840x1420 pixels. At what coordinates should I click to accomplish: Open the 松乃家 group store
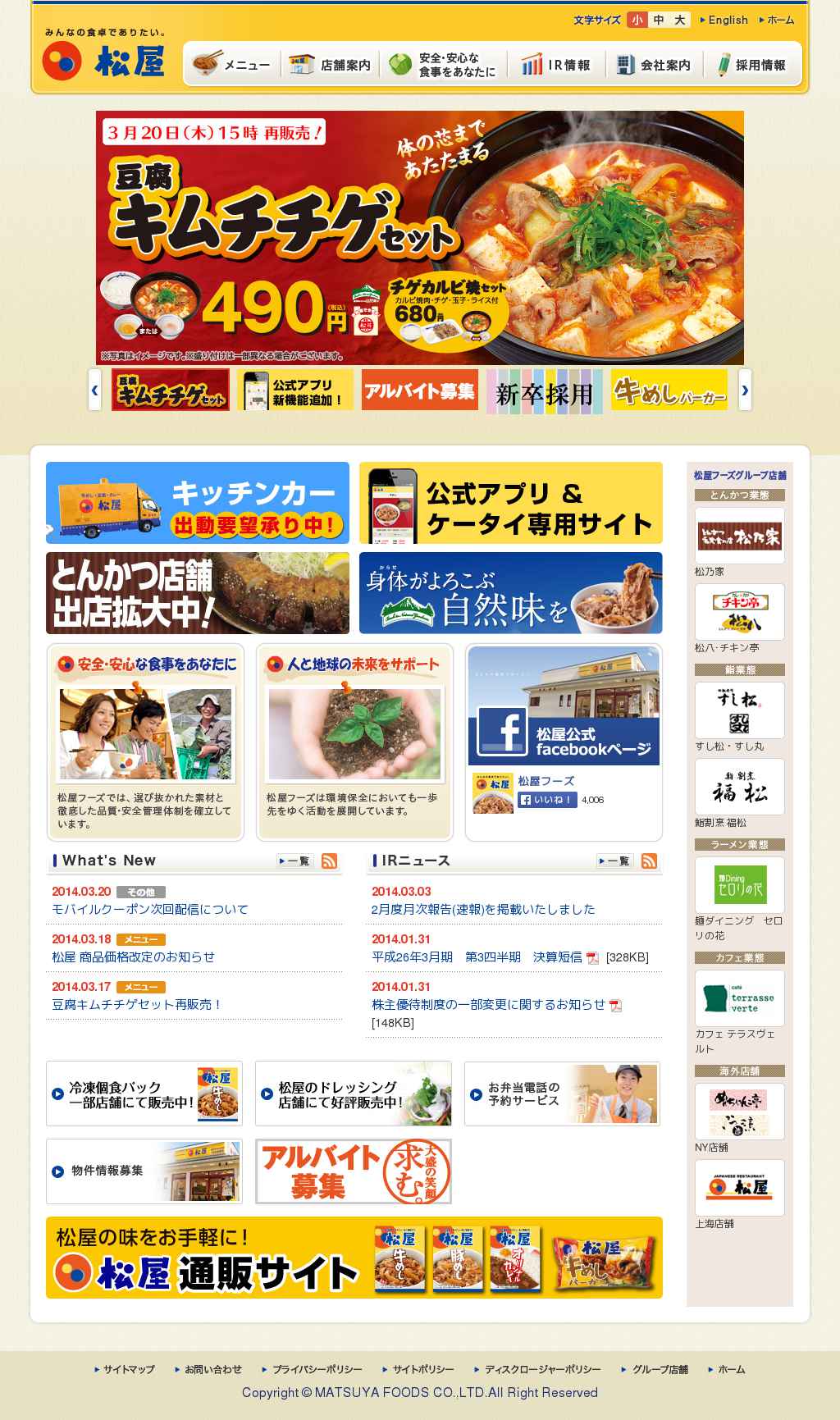point(739,536)
